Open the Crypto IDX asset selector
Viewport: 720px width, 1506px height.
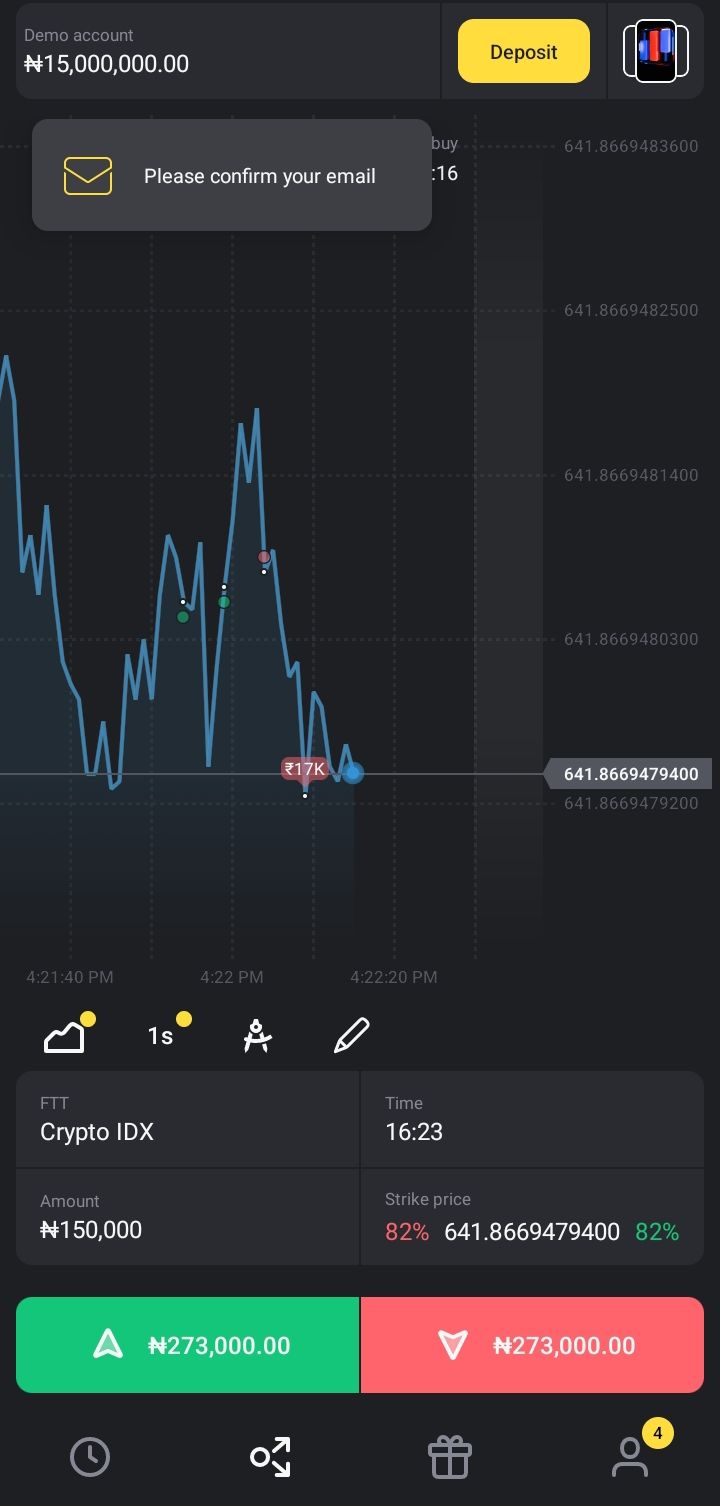186,1118
